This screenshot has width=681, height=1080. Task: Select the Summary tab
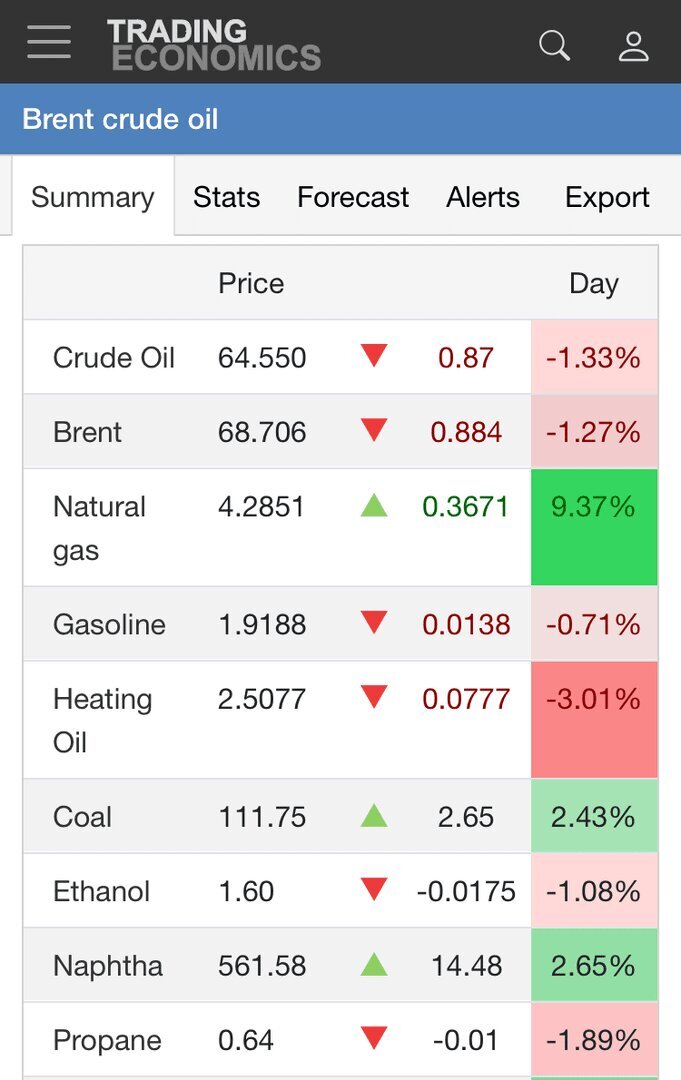click(93, 197)
